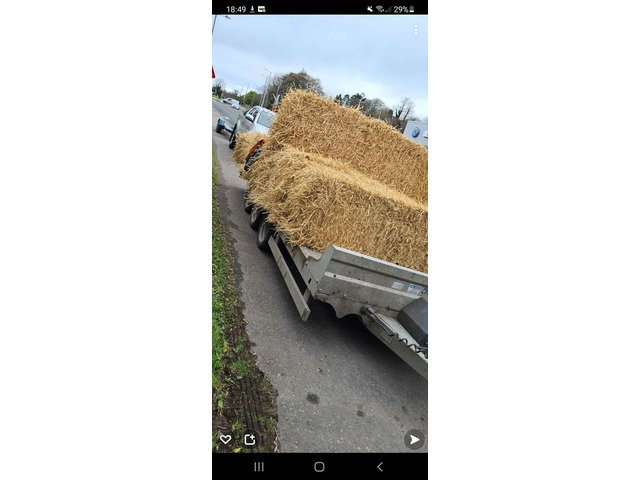
Task: Like this photo with the heart icon
Action: click(x=225, y=439)
